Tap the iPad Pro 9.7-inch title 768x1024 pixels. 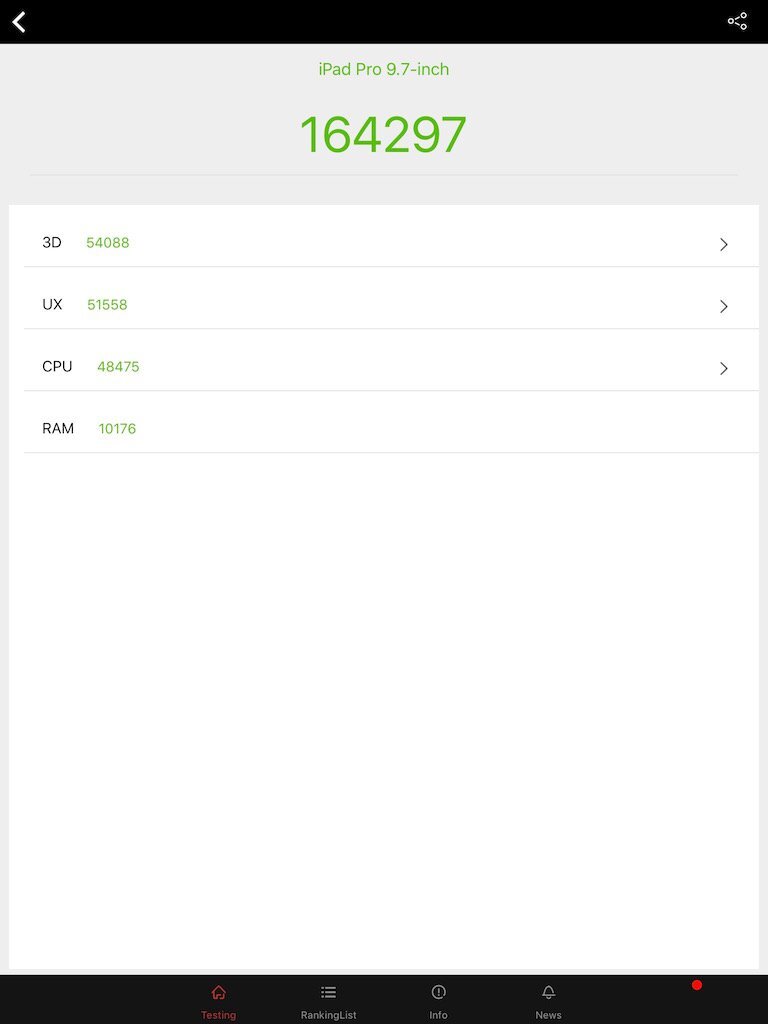(383, 69)
